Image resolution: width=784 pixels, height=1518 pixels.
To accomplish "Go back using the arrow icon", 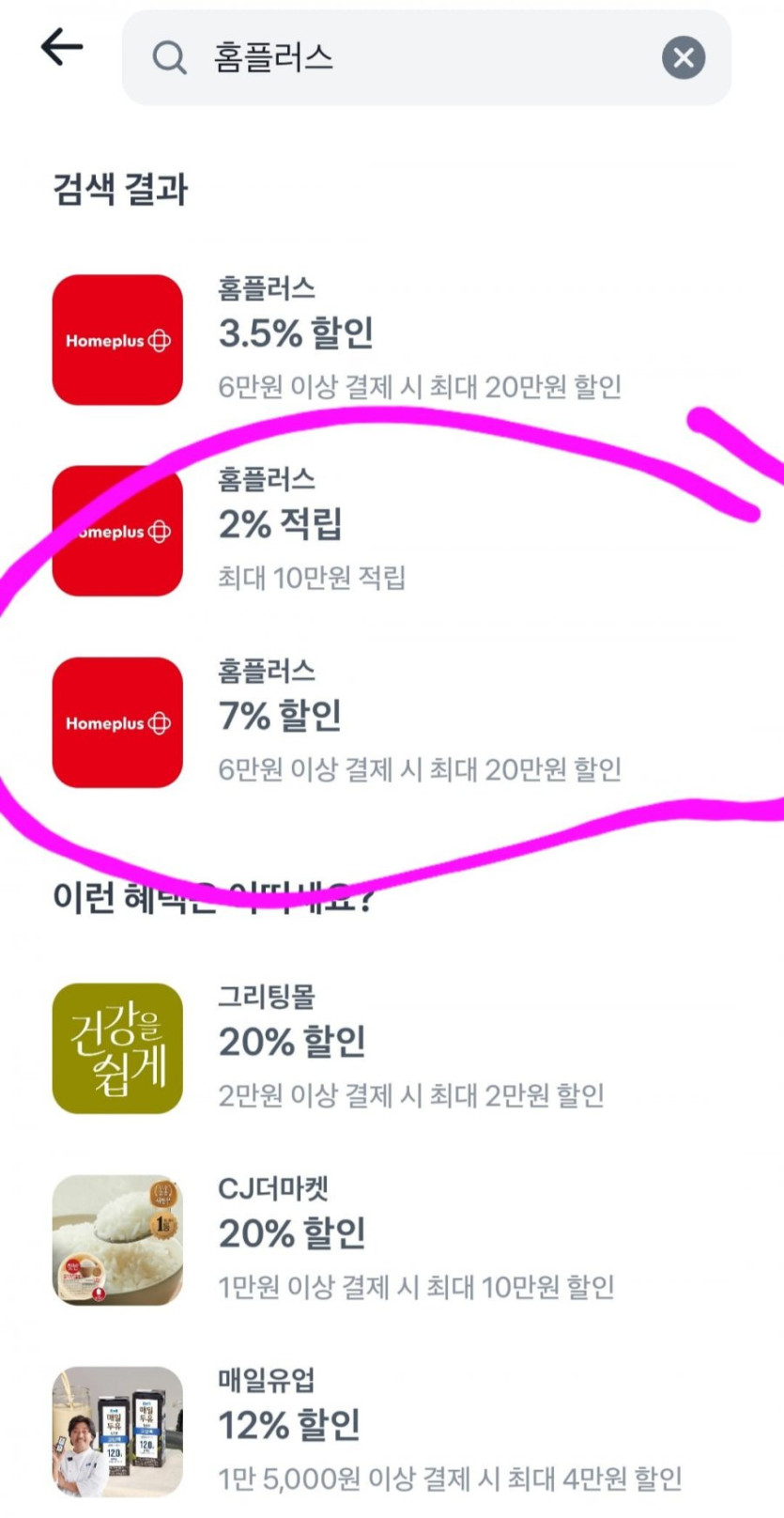I will (x=62, y=47).
